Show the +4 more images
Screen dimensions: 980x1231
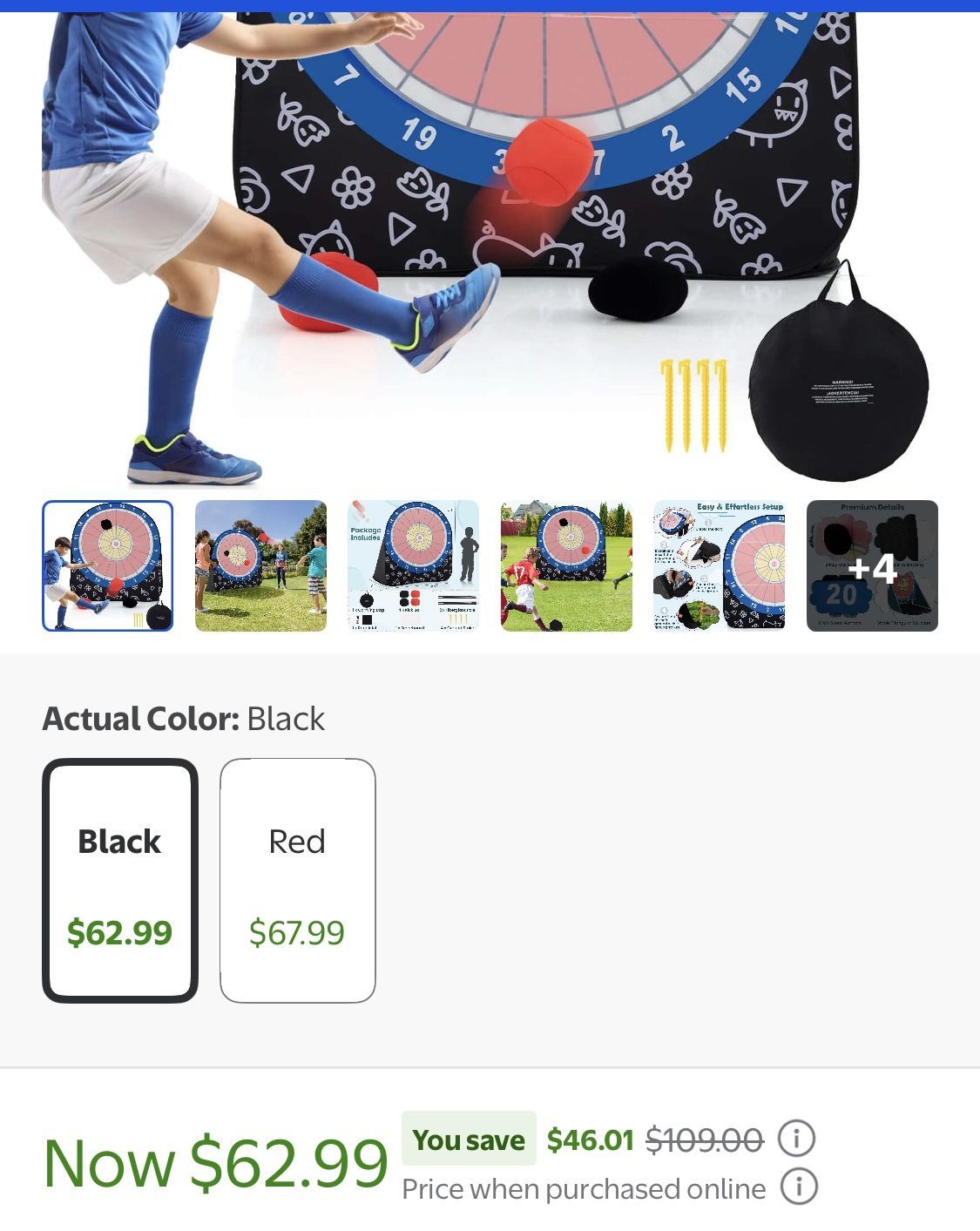click(872, 565)
